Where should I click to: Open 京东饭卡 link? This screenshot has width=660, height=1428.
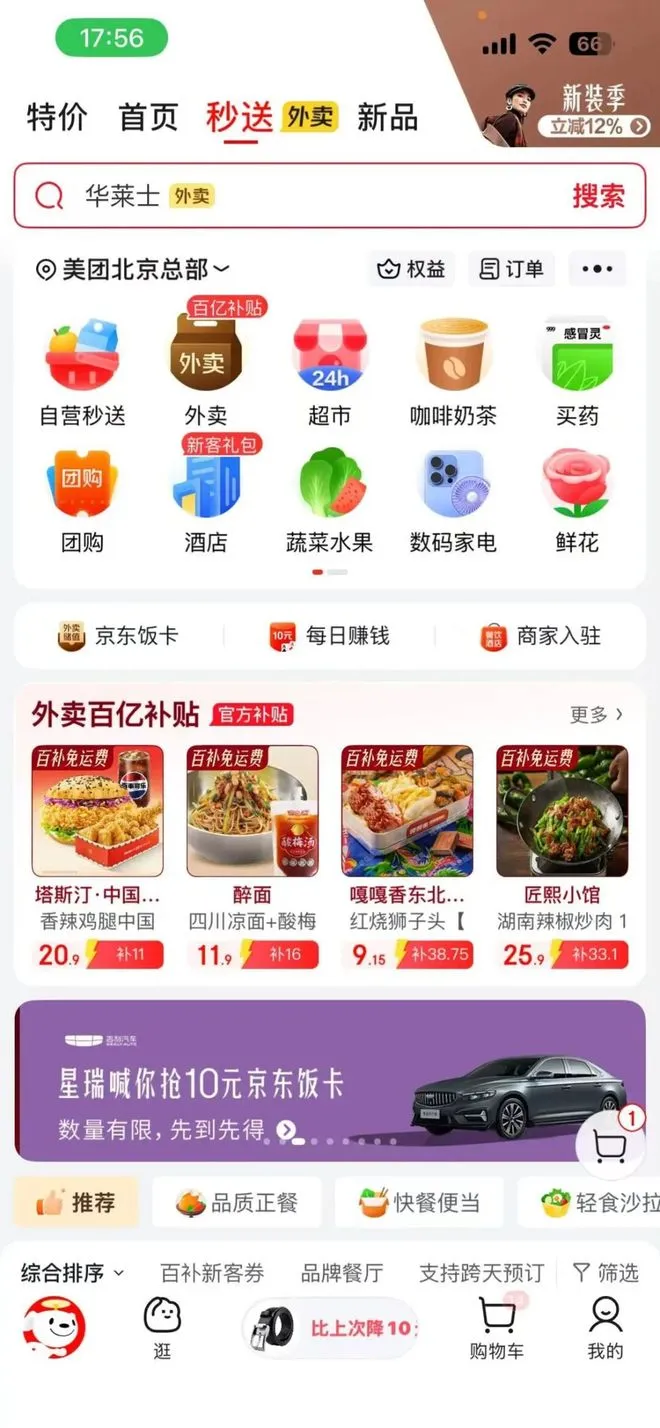coord(118,636)
